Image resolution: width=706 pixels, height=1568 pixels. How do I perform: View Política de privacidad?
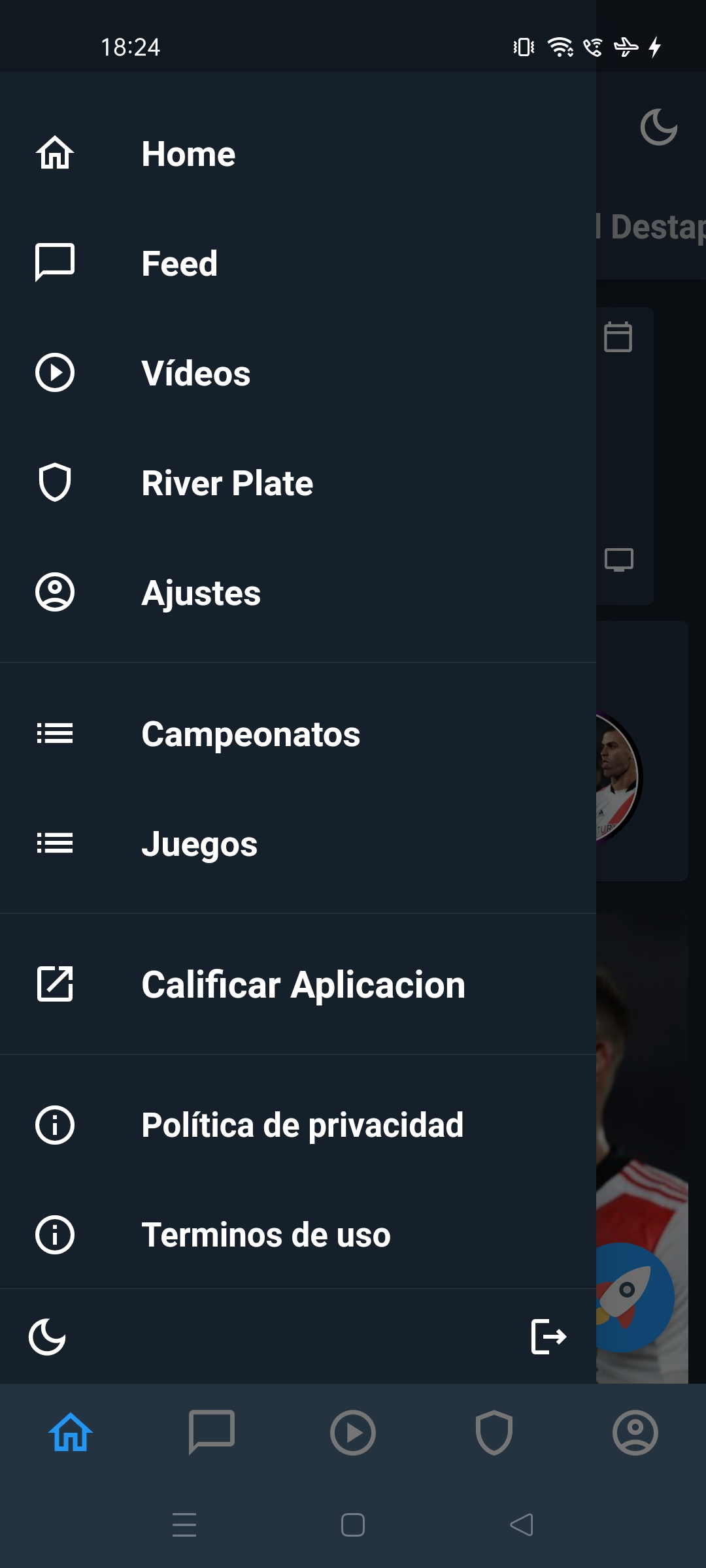(302, 1125)
